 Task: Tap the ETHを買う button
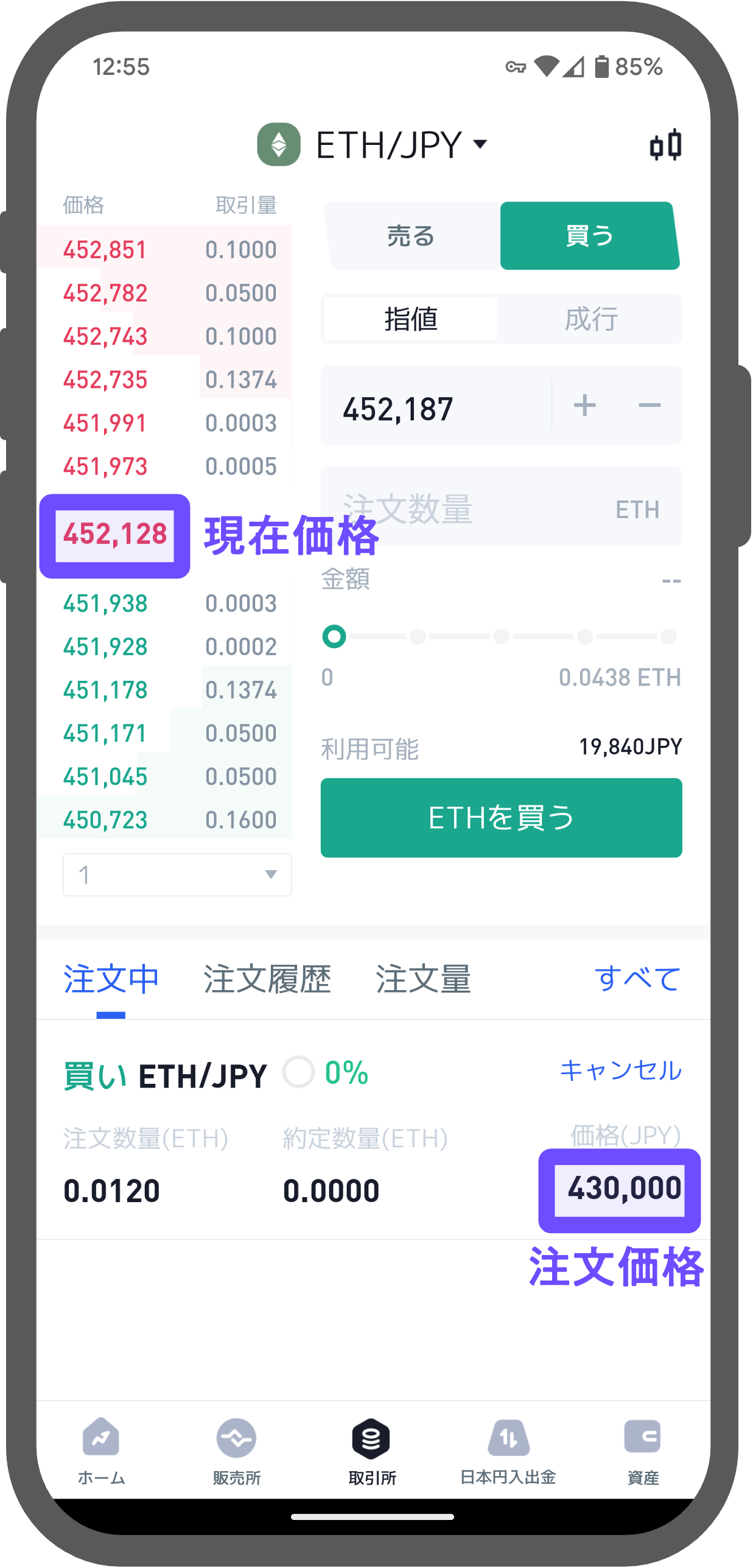501,818
